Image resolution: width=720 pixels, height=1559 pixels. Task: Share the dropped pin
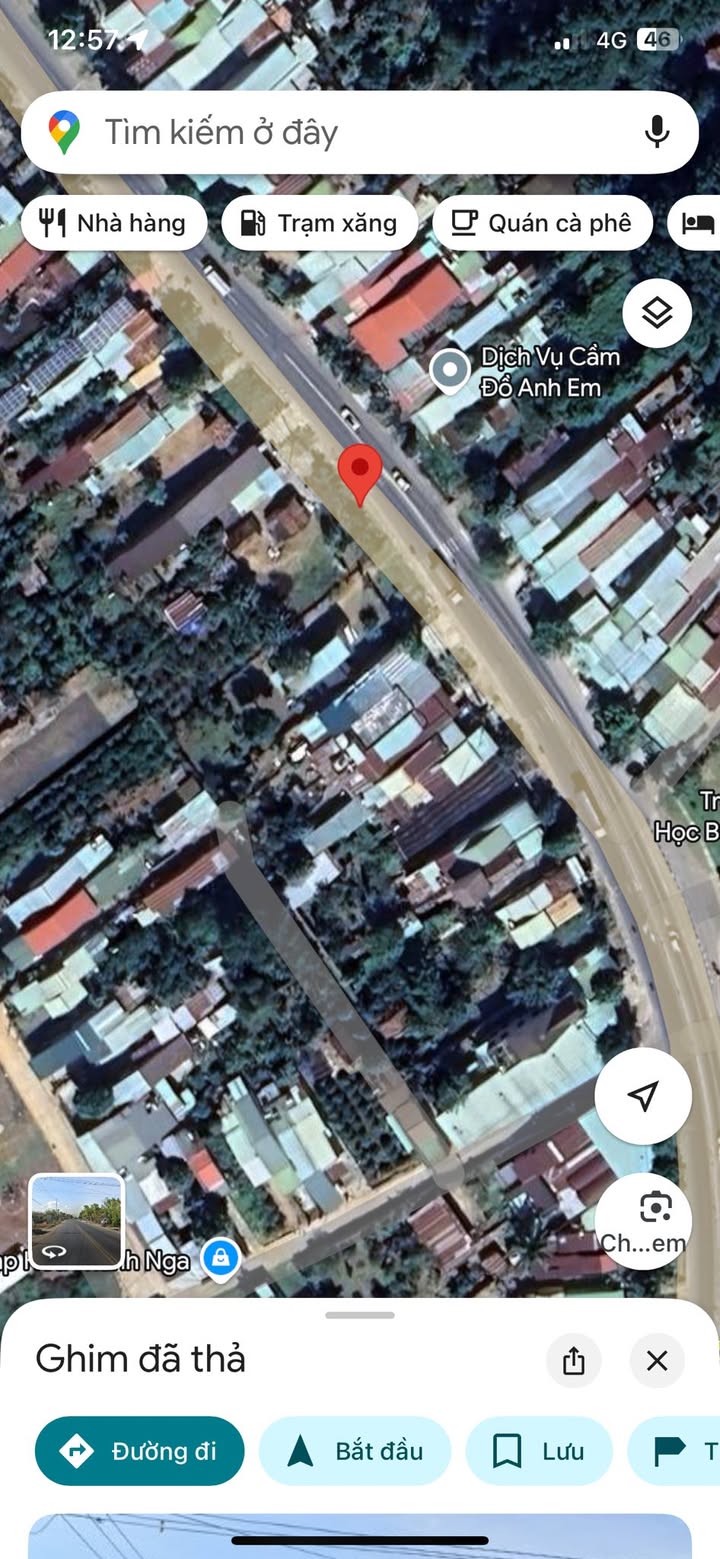(574, 1360)
